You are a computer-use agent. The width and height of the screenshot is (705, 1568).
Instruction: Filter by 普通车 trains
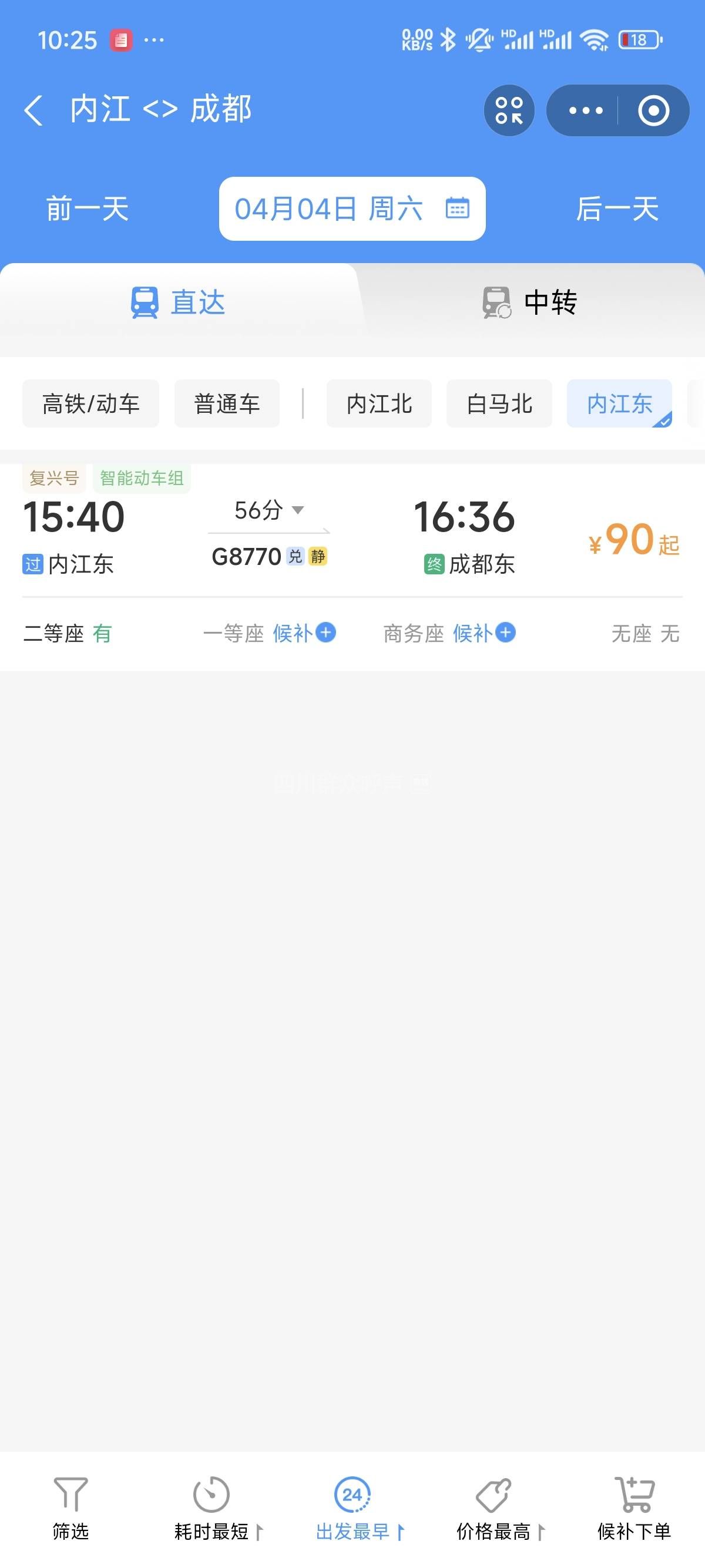click(226, 403)
